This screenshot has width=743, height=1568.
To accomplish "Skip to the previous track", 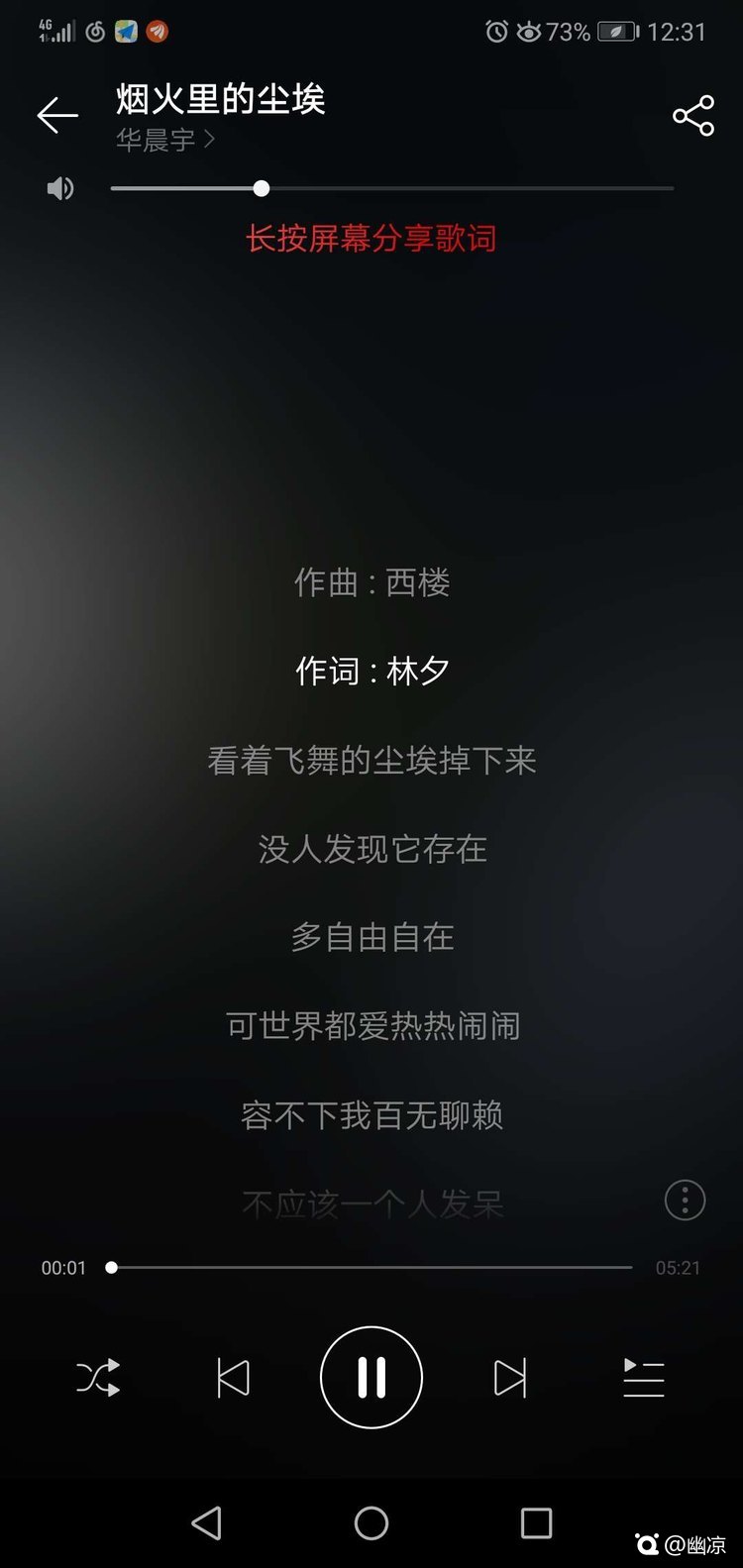I will (233, 1378).
